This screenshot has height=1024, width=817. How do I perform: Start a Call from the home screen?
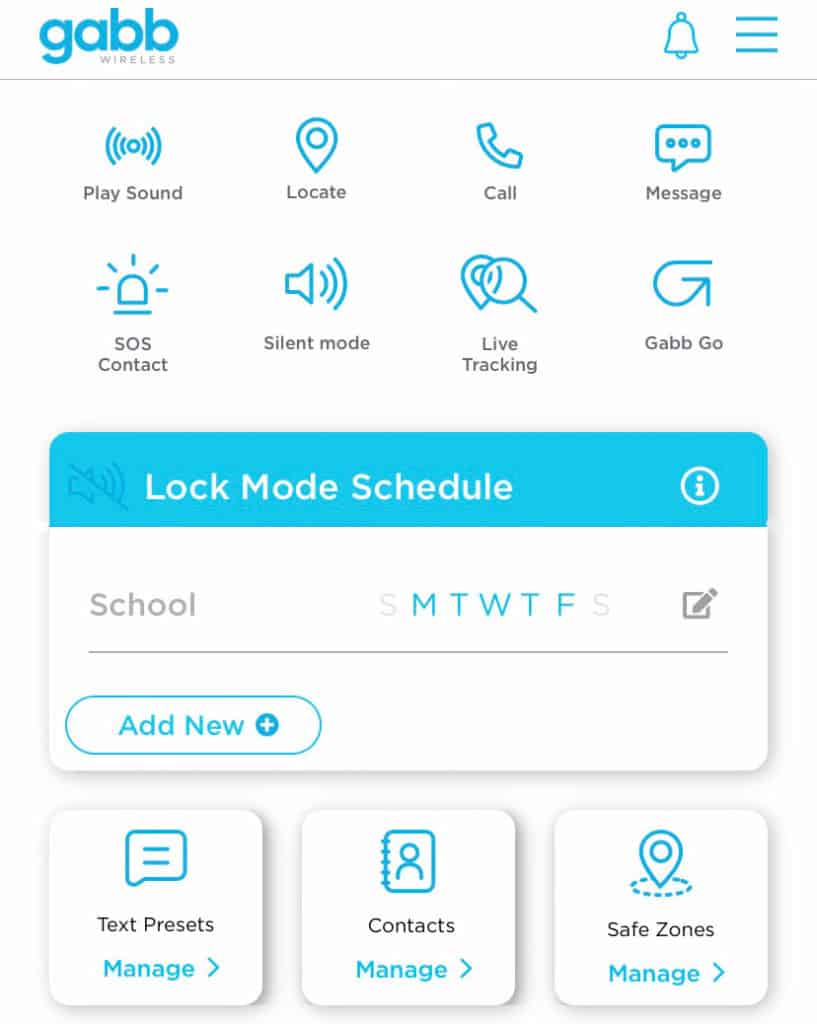click(500, 145)
